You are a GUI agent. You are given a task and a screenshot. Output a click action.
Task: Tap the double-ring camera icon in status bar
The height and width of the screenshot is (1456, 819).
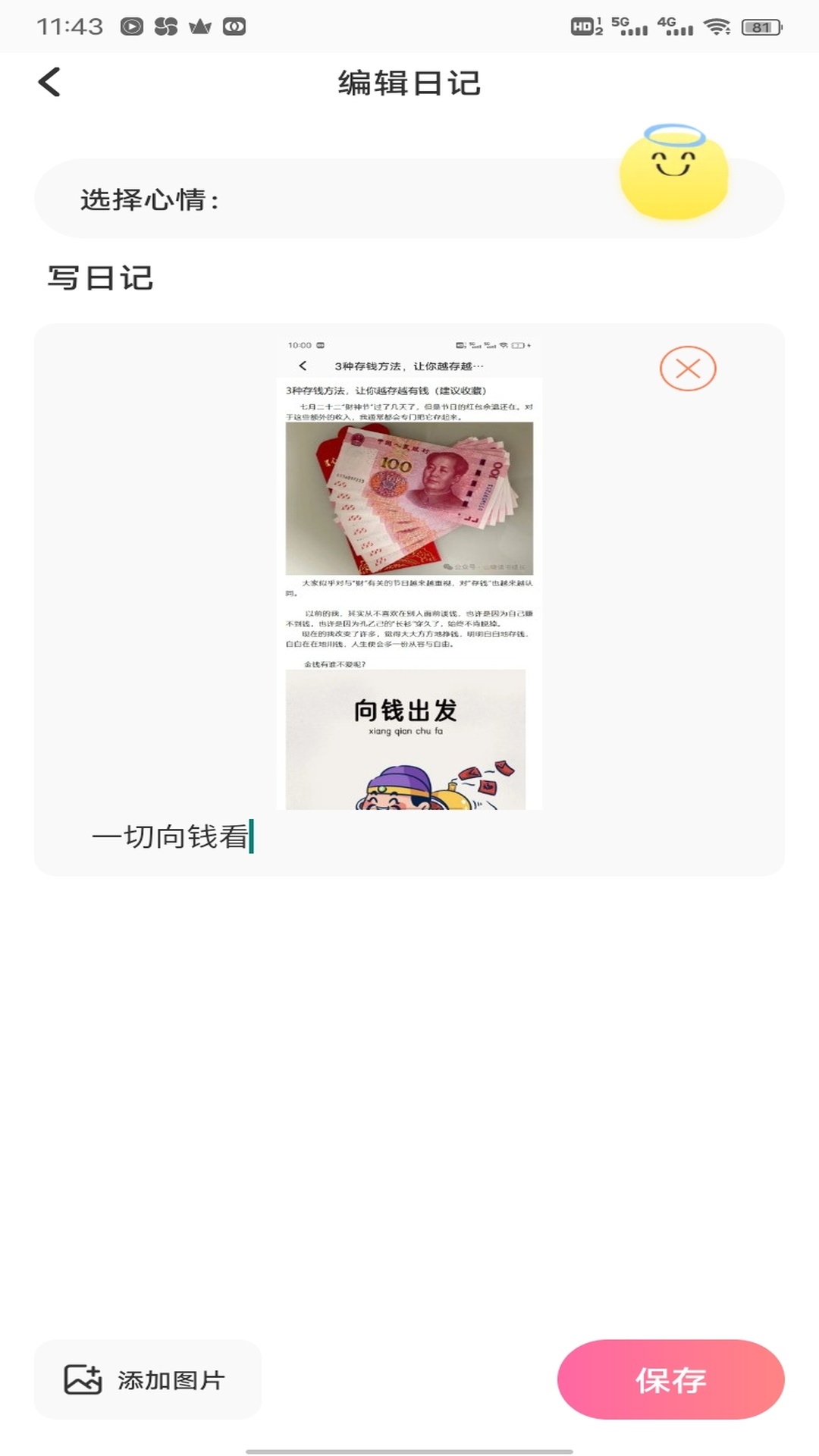pyautogui.click(x=234, y=25)
